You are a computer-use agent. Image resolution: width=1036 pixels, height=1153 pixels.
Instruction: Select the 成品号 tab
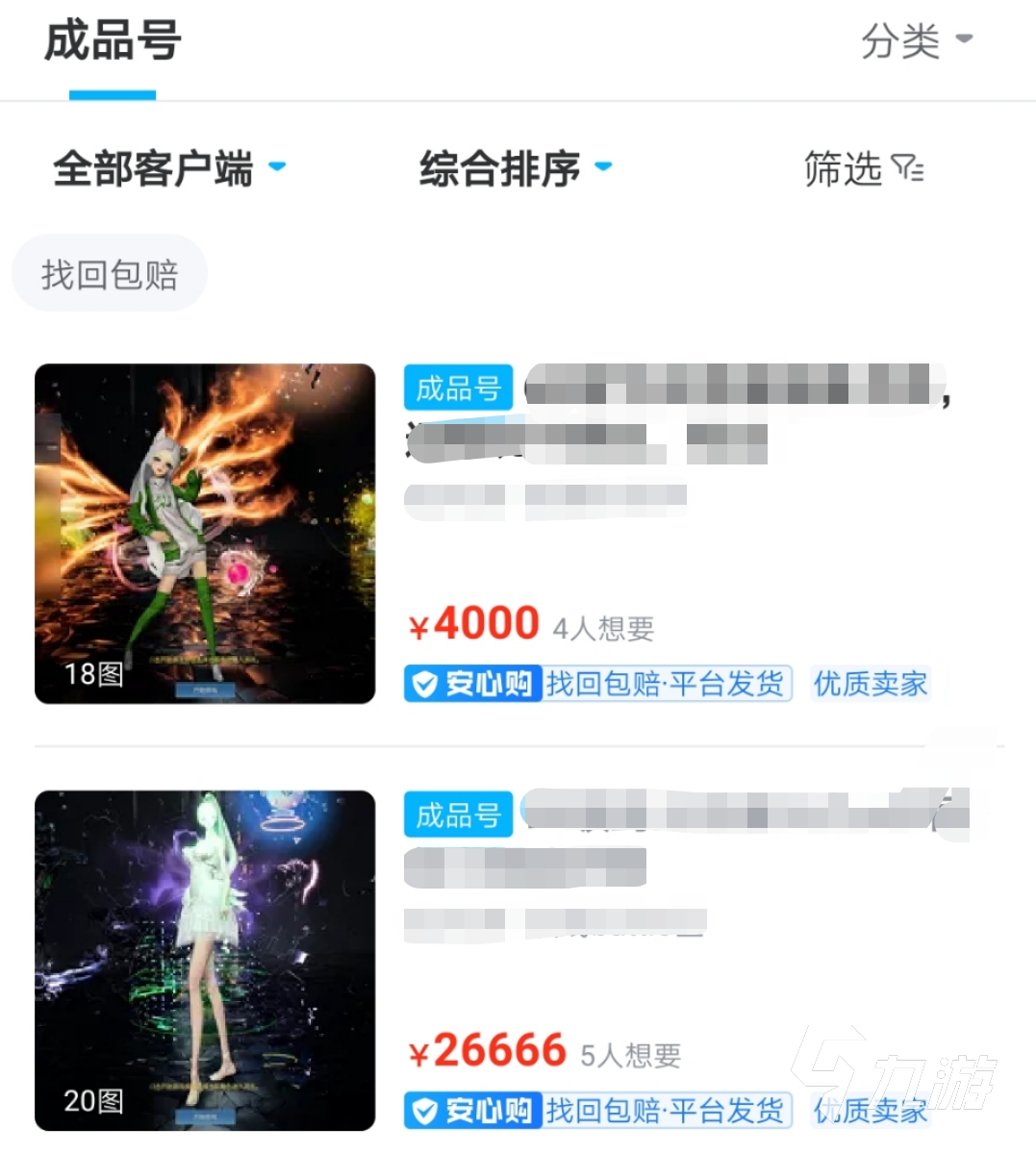(x=113, y=43)
